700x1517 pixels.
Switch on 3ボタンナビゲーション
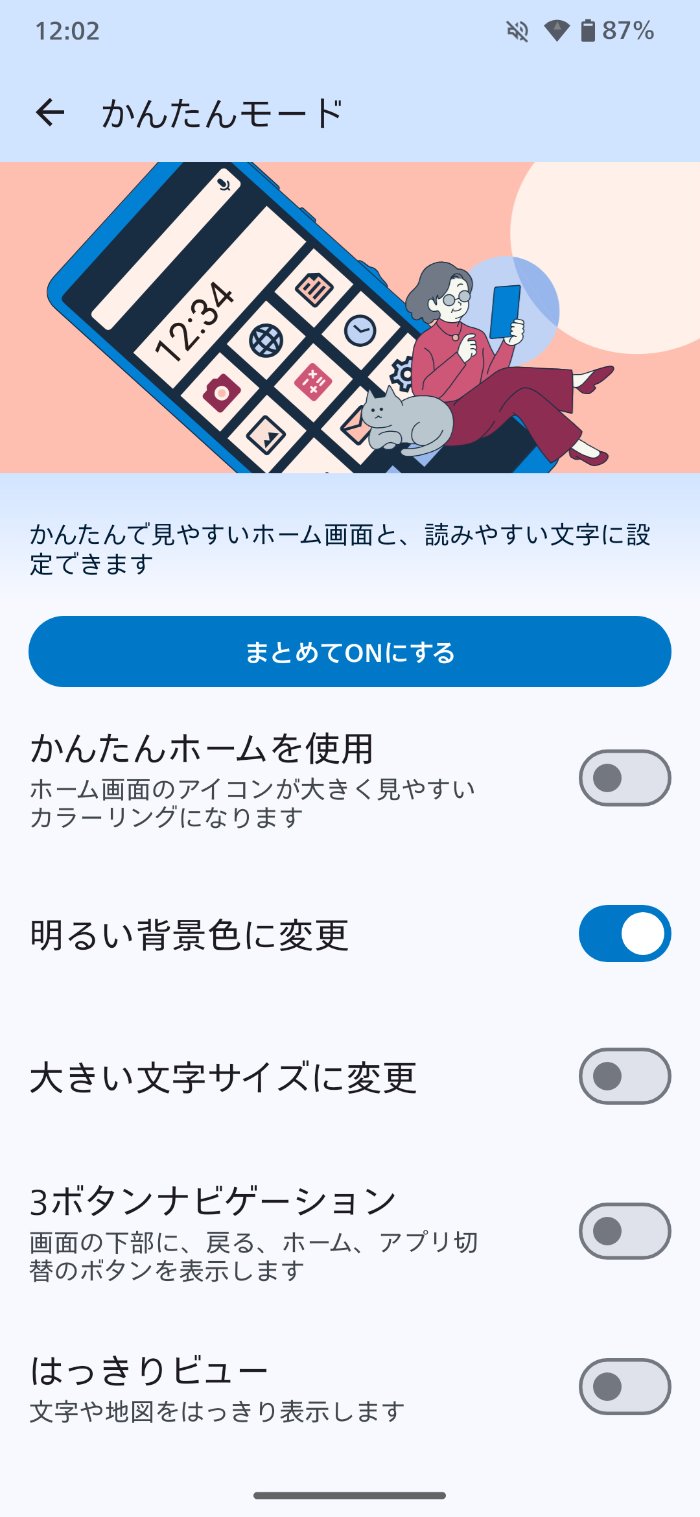[x=624, y=1231]
